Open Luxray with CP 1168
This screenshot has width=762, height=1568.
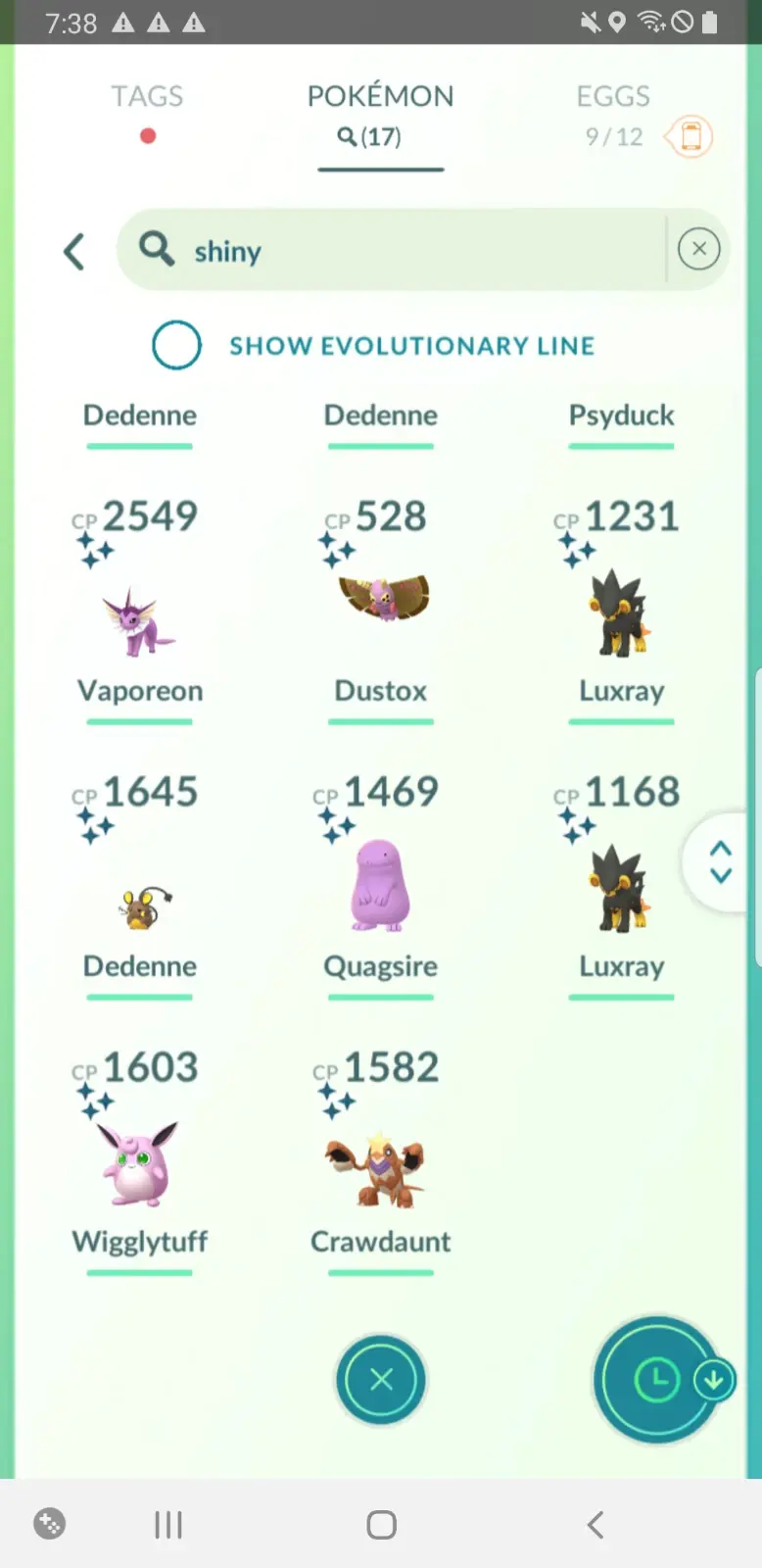point(620,888)
